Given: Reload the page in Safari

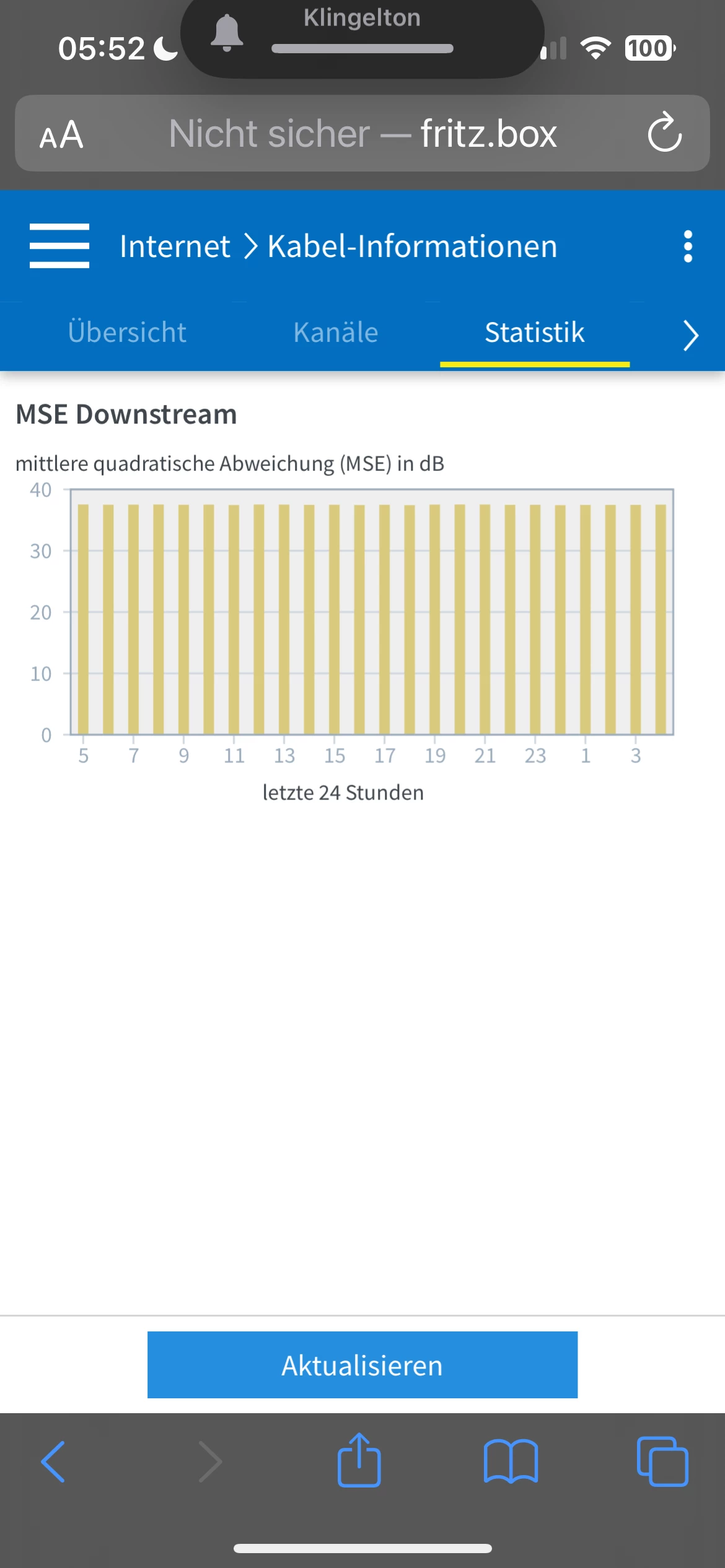Looking at the screenshot, I should point(664,133).
